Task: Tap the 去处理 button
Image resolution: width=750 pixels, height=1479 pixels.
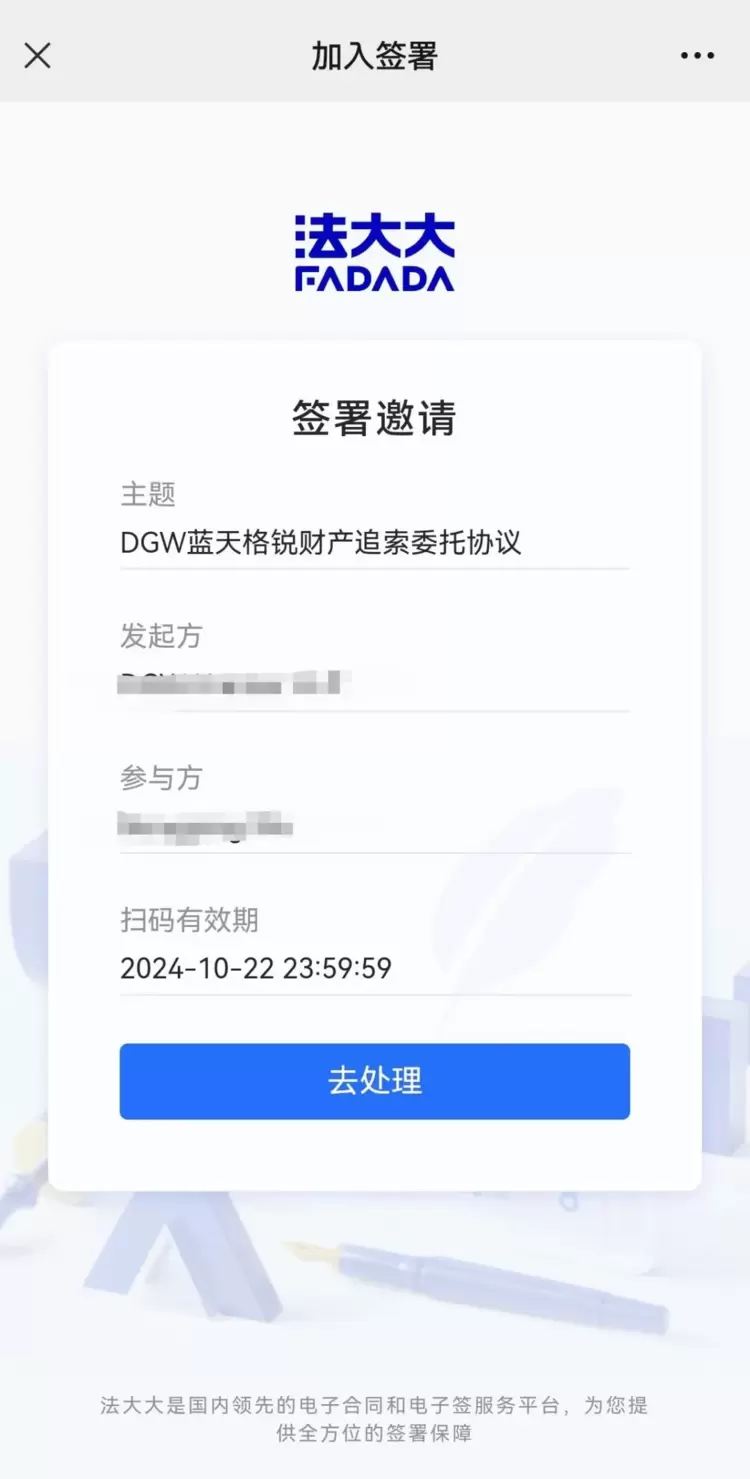Action: point(374,1081)
